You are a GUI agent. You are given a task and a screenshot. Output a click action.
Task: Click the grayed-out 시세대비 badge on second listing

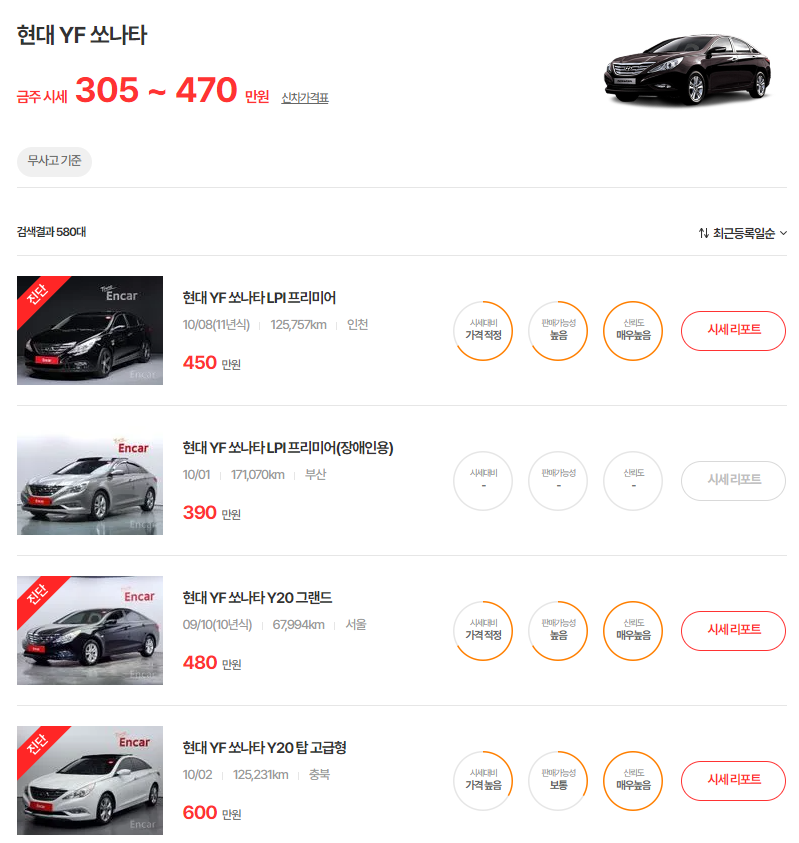tap(483, 481)
